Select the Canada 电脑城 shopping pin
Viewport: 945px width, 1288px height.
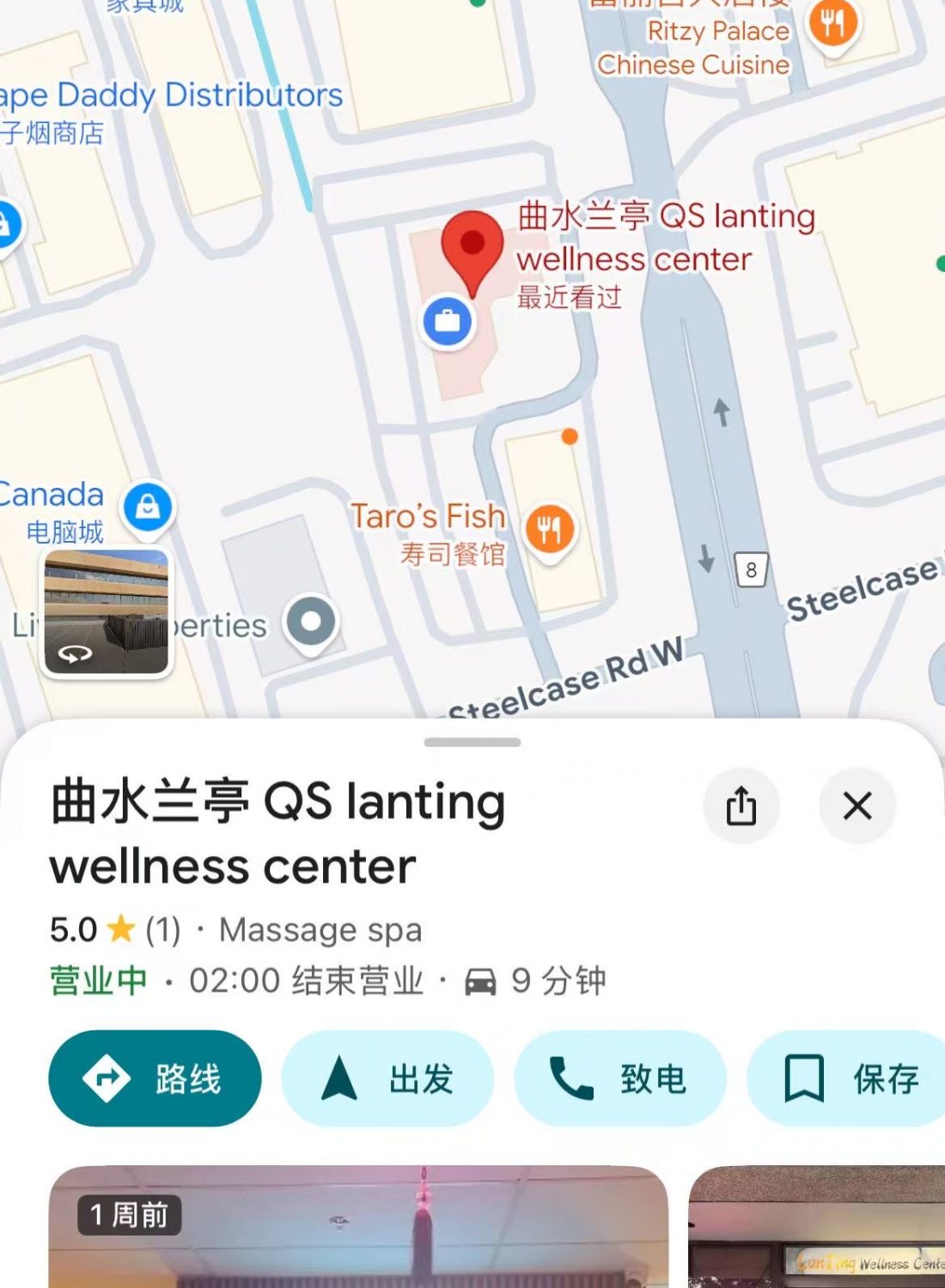coord(148,506)
